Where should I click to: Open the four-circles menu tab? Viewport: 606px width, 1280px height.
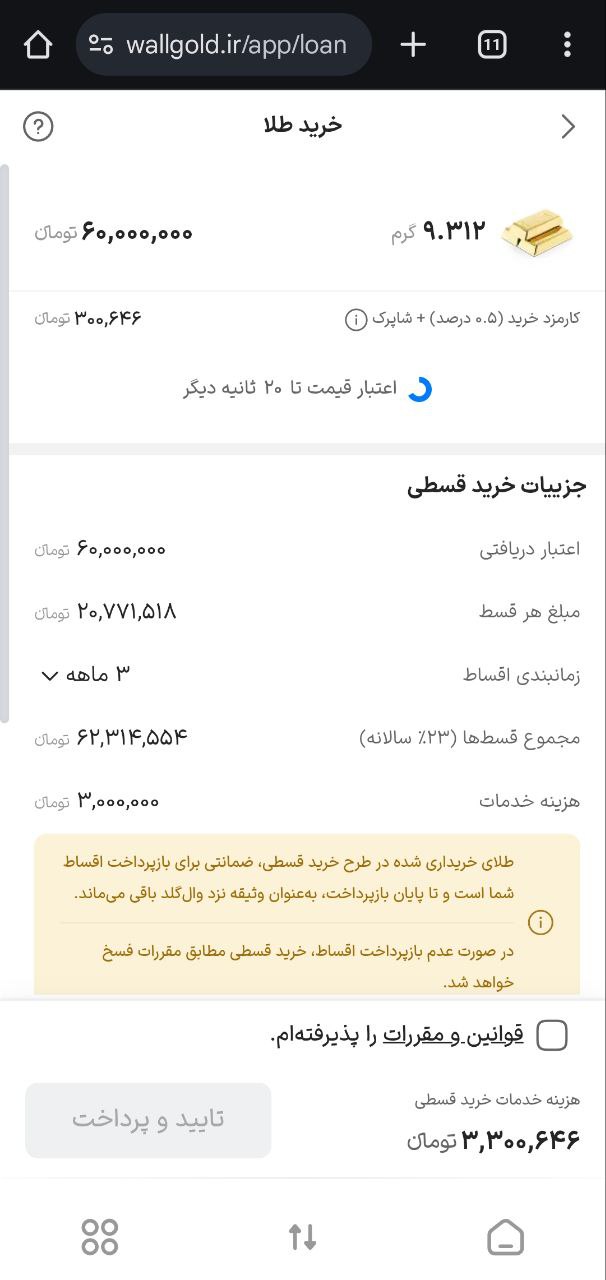pyautogui.click(x=100, y=1237)
